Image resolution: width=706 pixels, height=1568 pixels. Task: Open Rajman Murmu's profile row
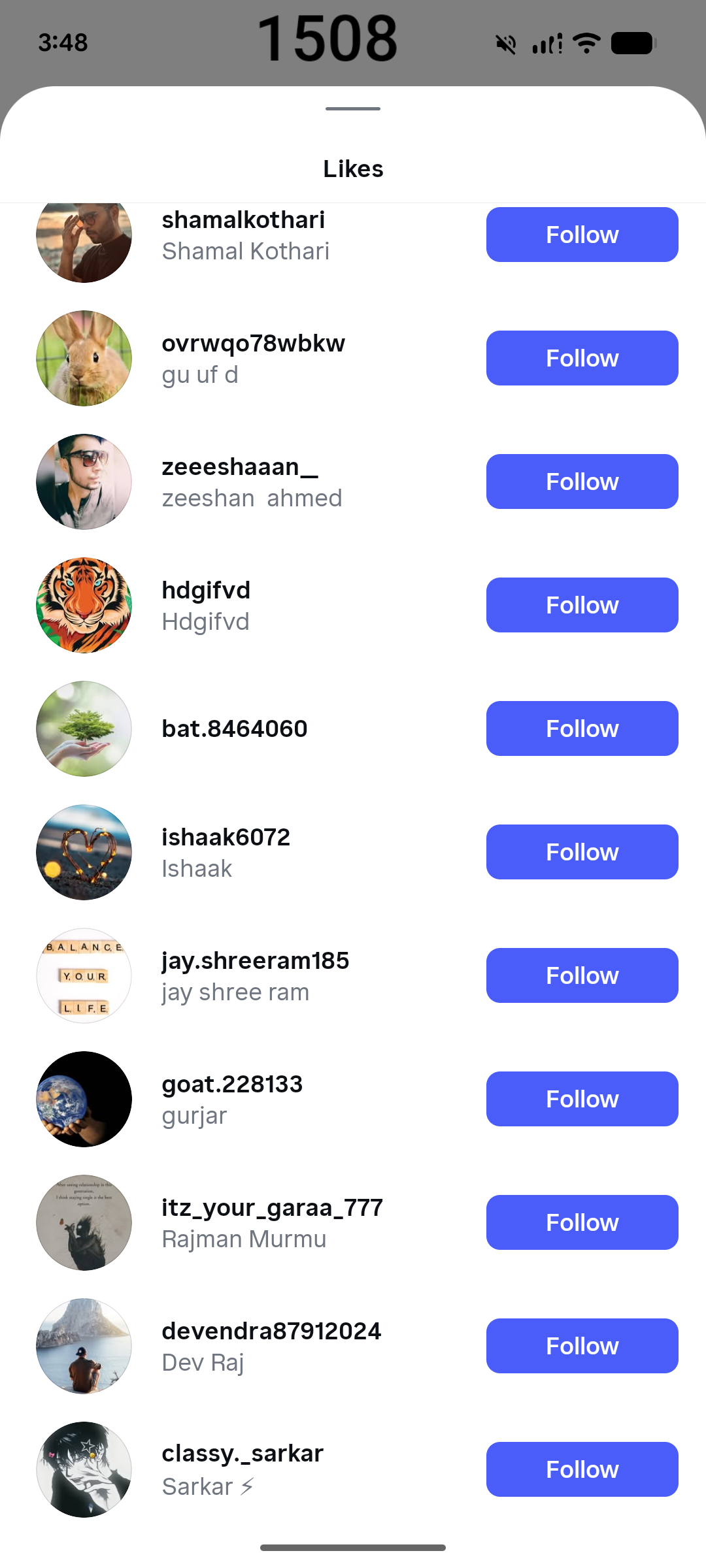click(271, 1223)
